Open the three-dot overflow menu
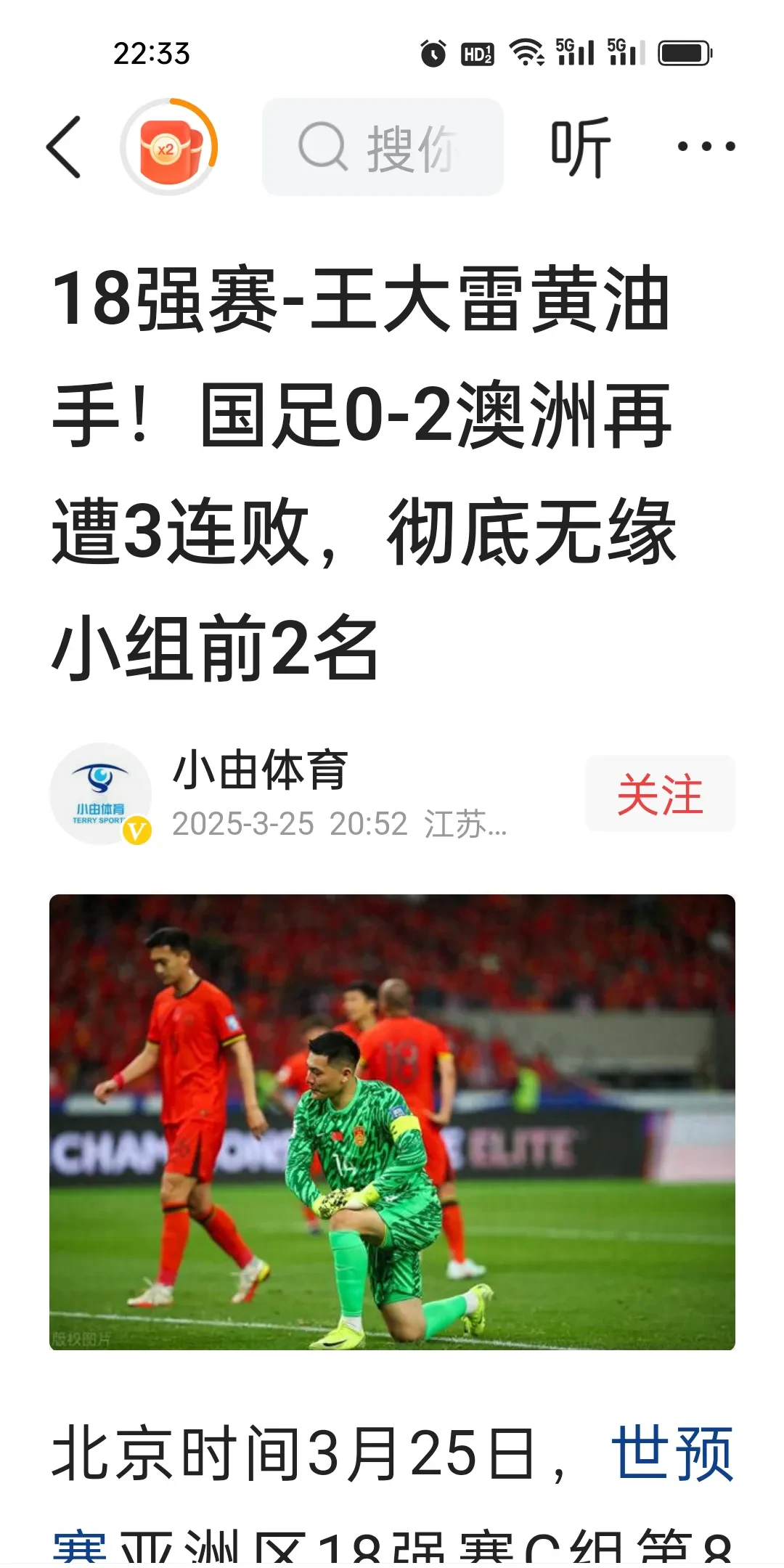The height and width of the screenshot is (1568, 784). click(706, 147)
